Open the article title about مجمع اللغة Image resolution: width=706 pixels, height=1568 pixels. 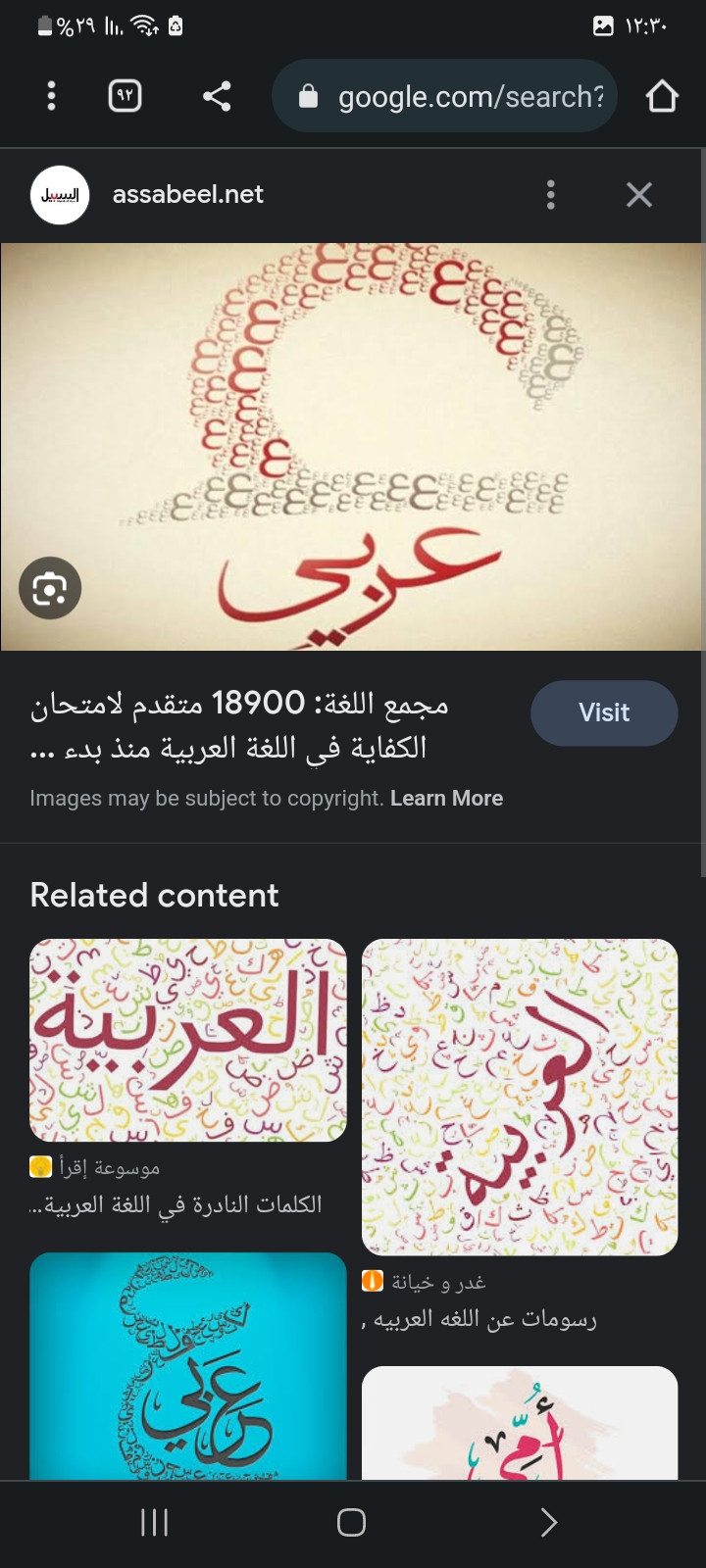tap(240, 725)
